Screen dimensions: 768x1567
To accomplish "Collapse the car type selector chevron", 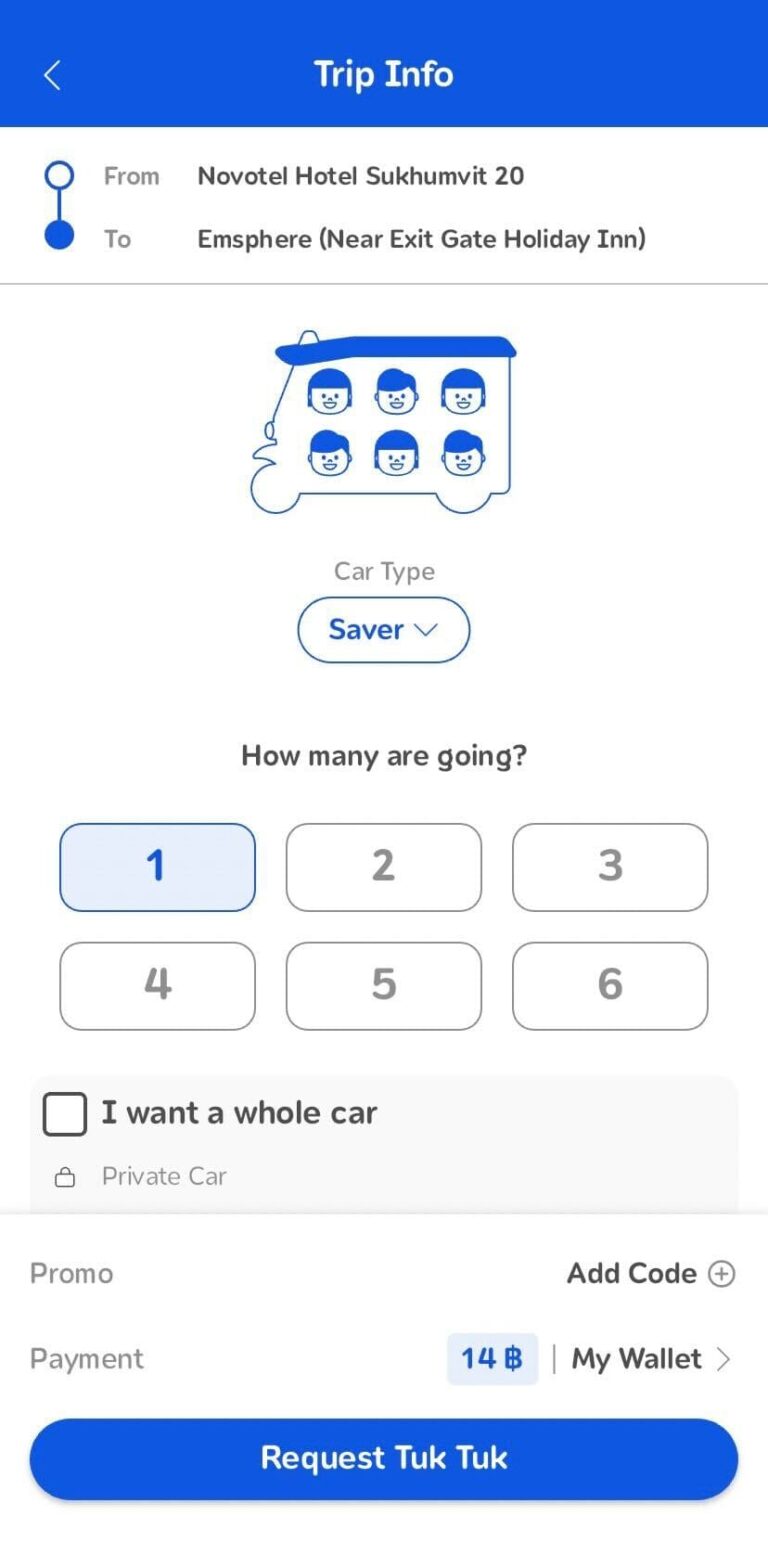I will (x=427, y=630).
